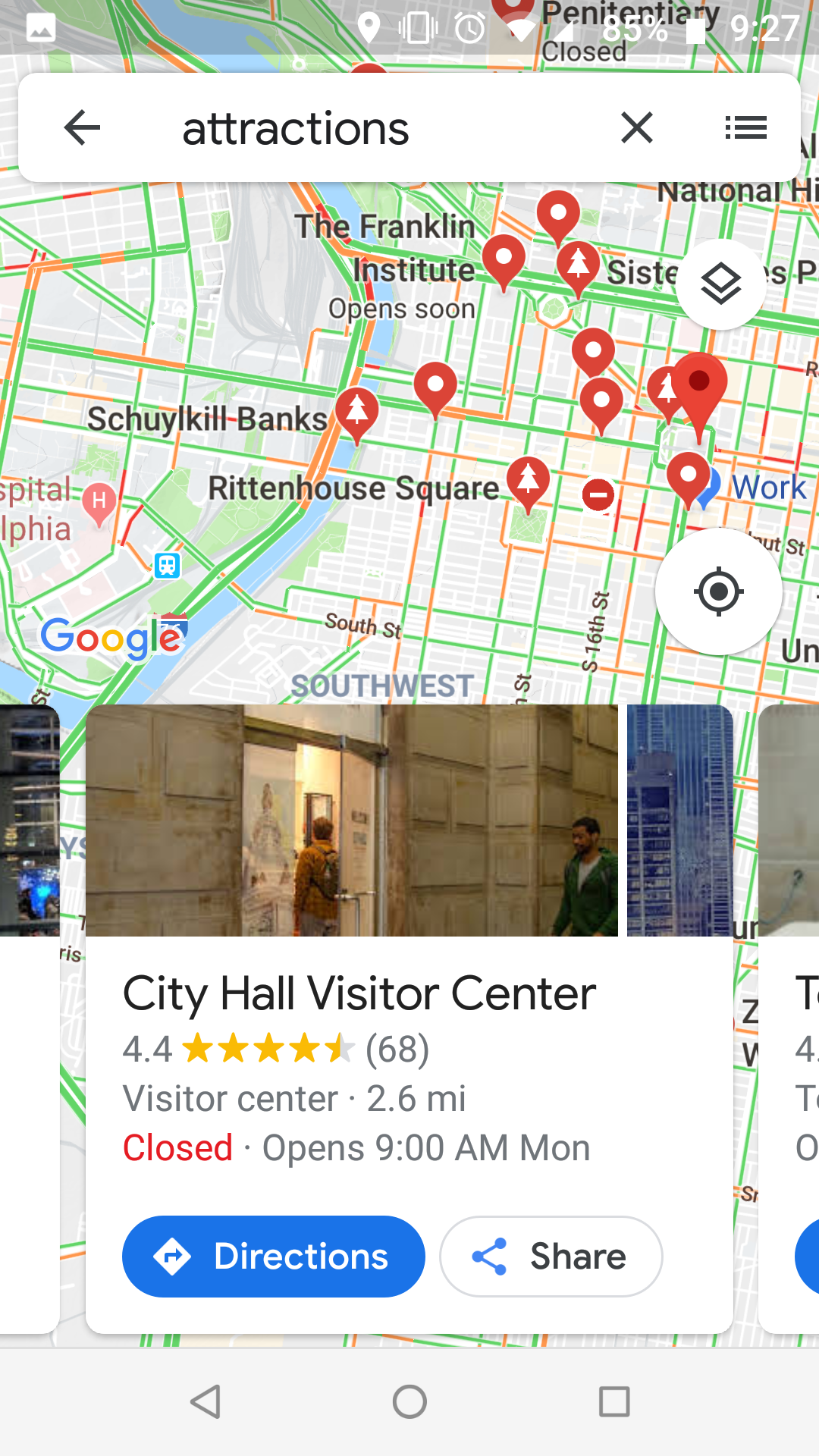Tap the system home button
This screenshot has width=819, height=1456.
click(x=409, y=1401)
